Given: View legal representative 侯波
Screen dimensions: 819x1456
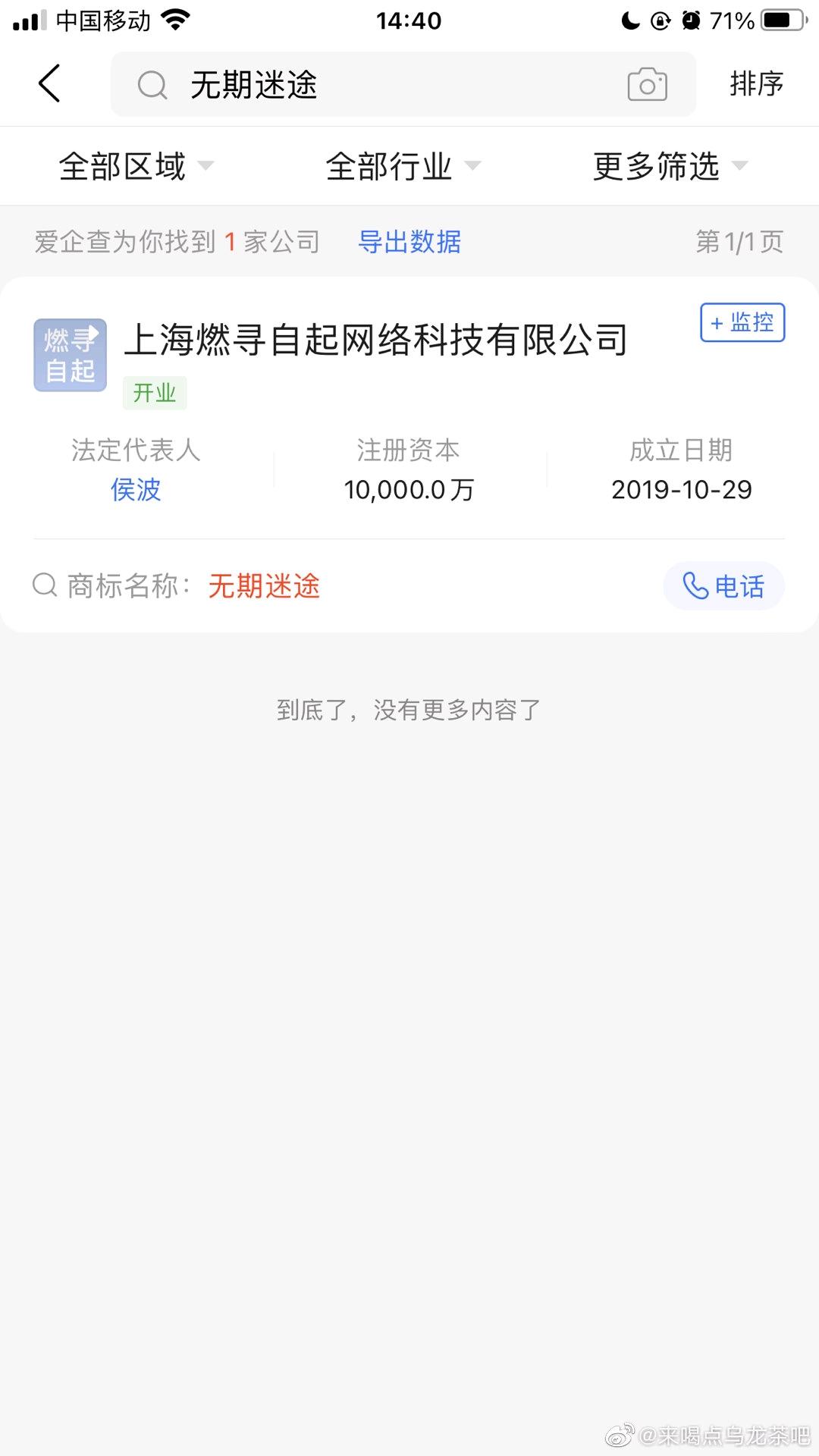Looking at the screenshot, I should tap(136, 490).
